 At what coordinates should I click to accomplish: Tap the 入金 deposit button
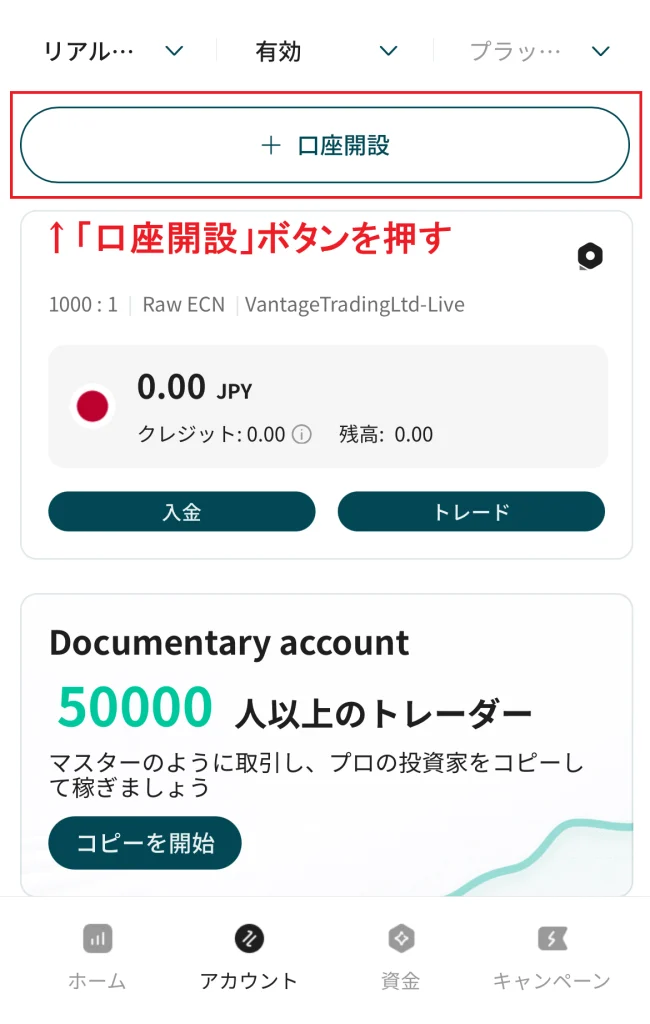(182, 512)
